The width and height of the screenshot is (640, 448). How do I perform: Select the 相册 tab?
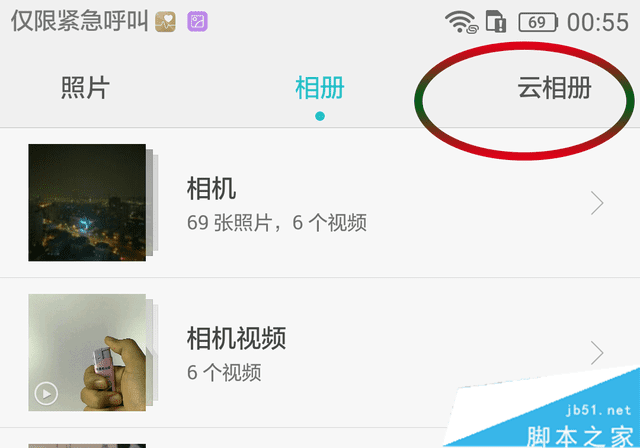319,88
